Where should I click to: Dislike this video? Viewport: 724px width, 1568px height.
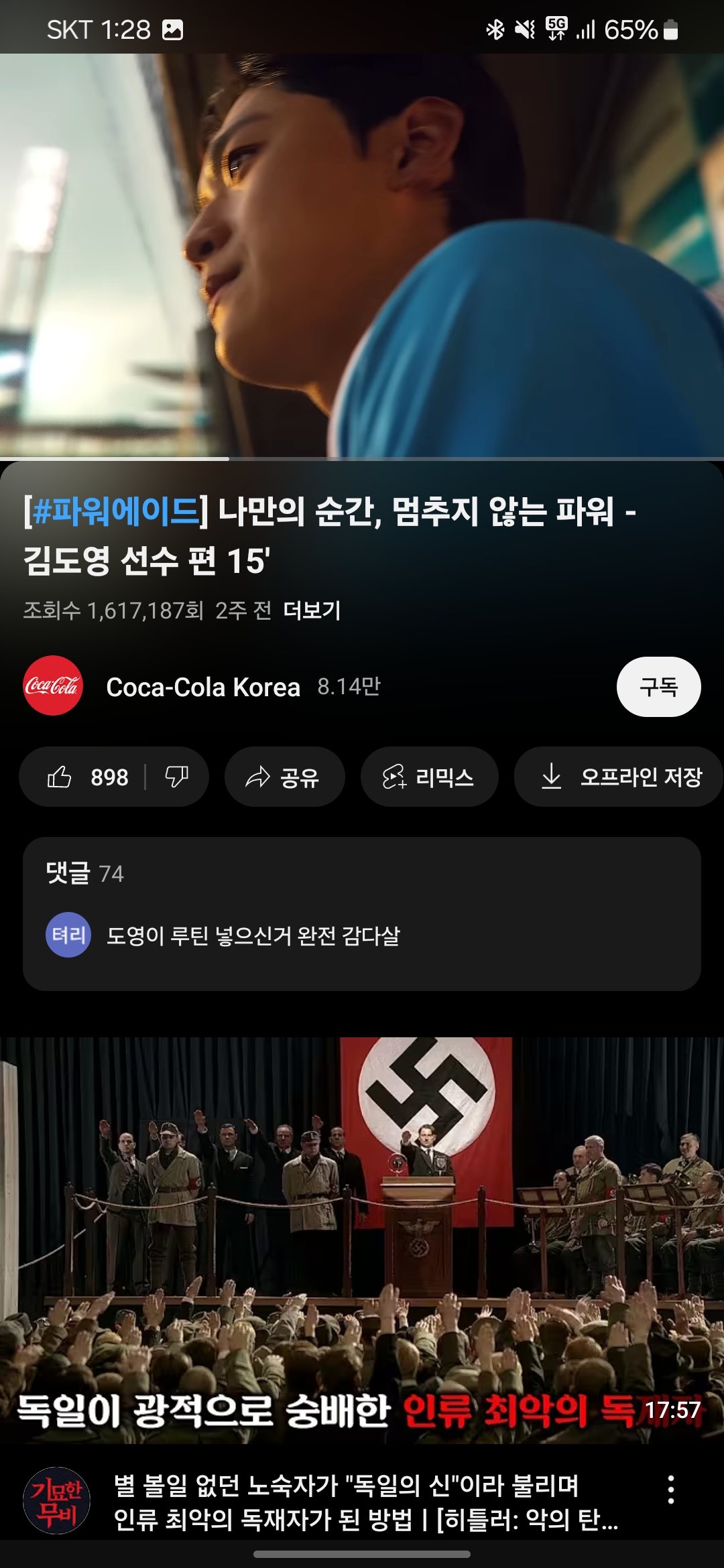coord(176,777)
